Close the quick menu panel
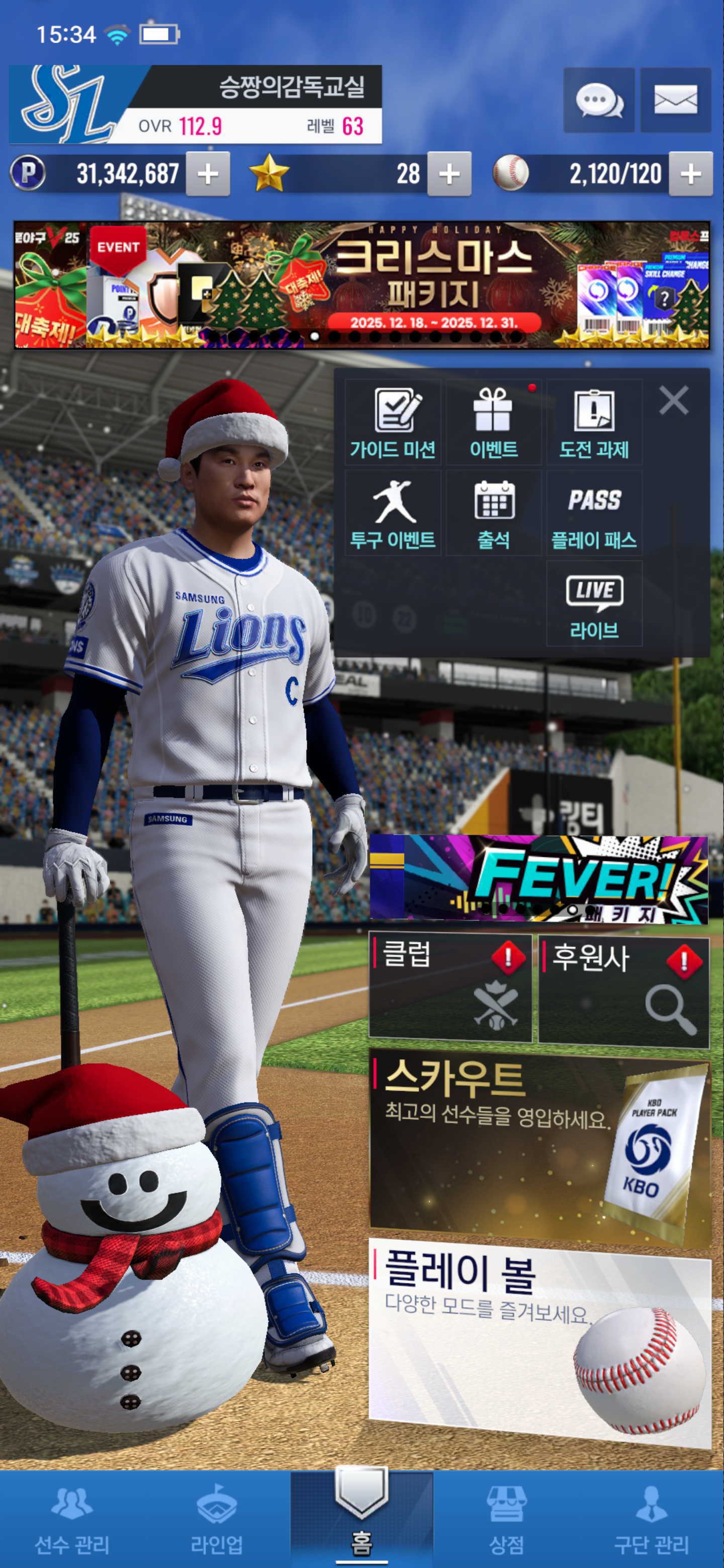This screenshot has width=724, height=1568. click(673, 401)
